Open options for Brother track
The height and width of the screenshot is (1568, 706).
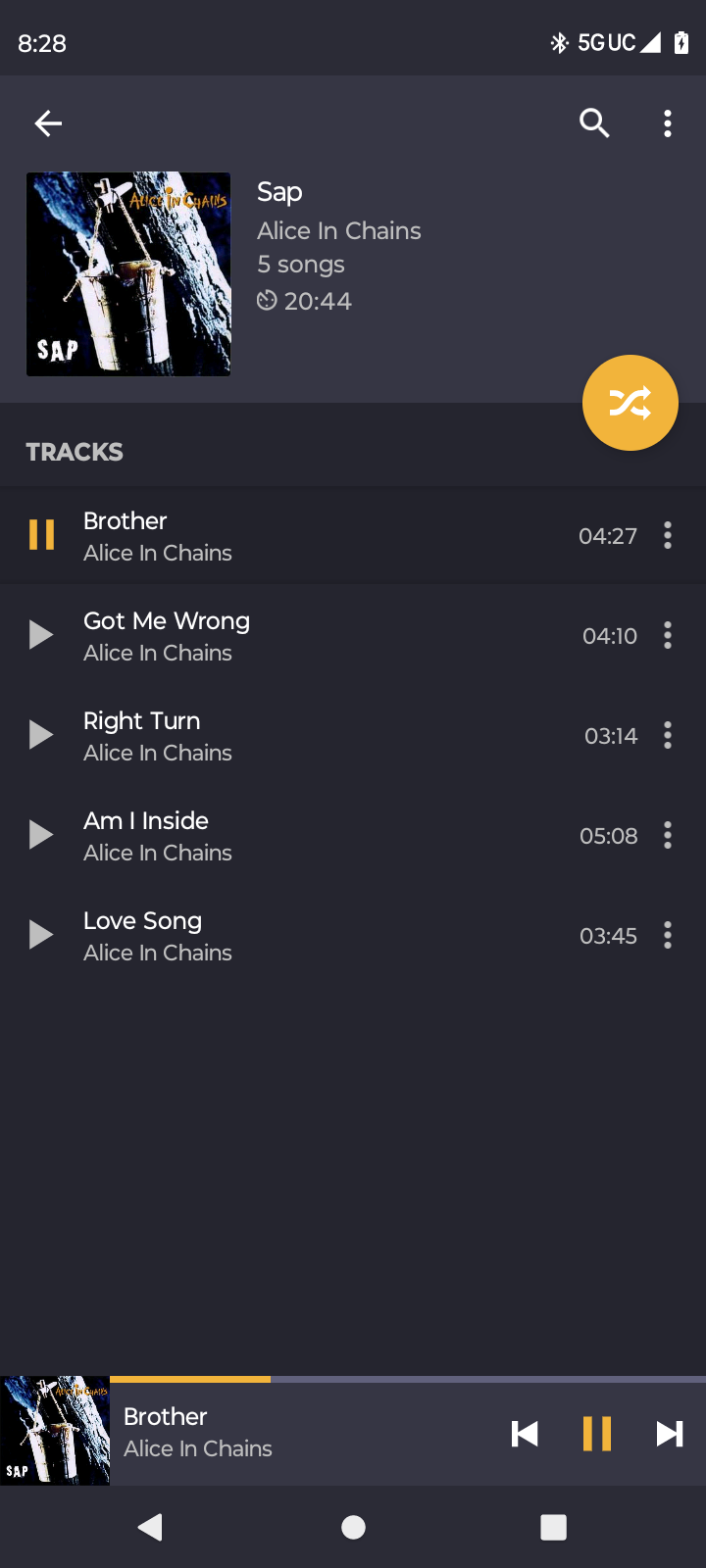click(668, 535)
